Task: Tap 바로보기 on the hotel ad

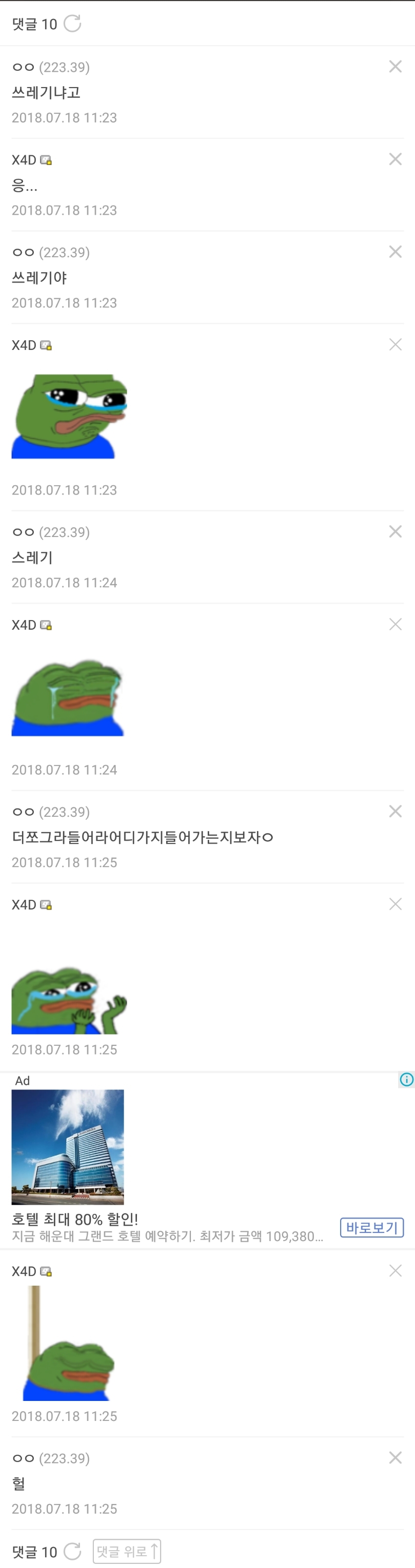Action: pyautogui.click(x=371, y=1227)
